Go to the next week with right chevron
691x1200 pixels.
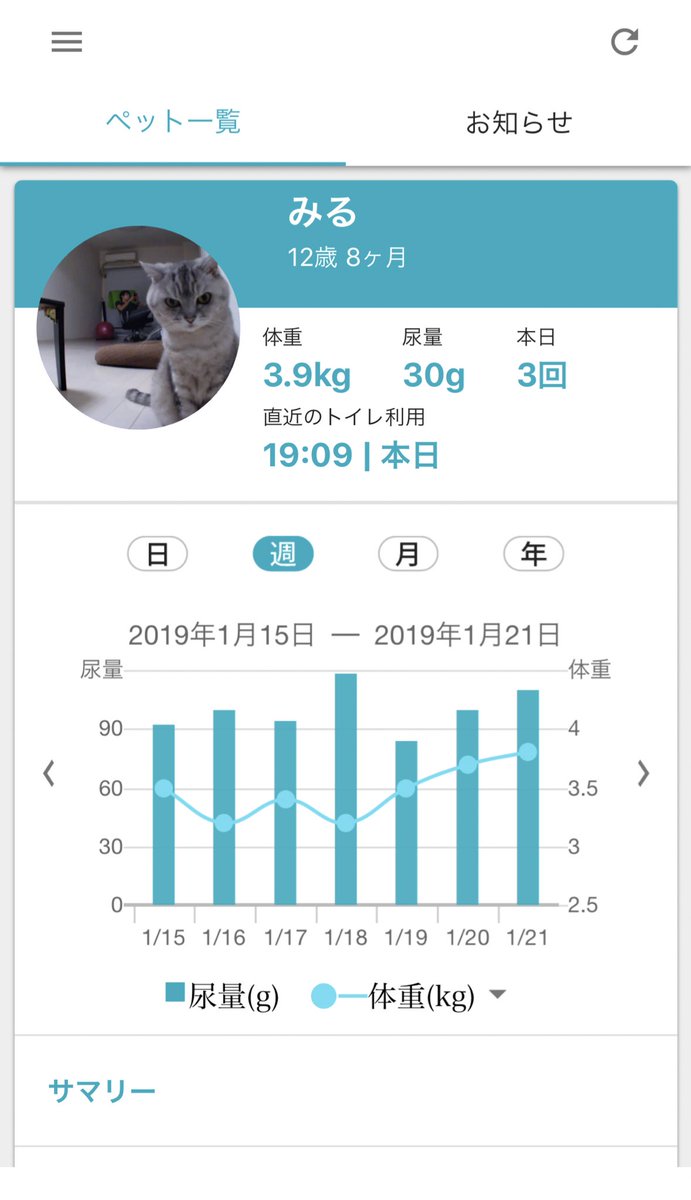click(x=643, y=773)
